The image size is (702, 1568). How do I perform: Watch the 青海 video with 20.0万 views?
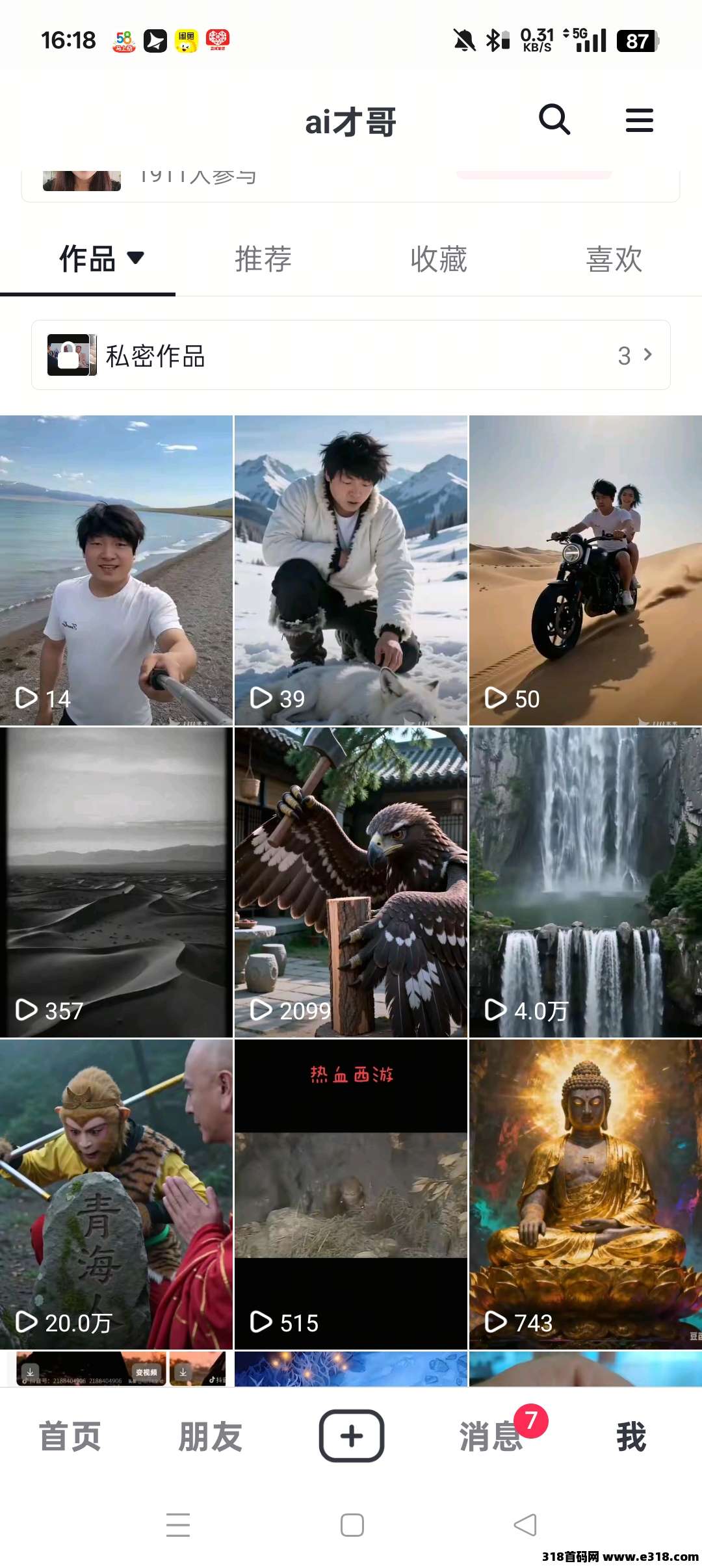[x=116, y=1194]
